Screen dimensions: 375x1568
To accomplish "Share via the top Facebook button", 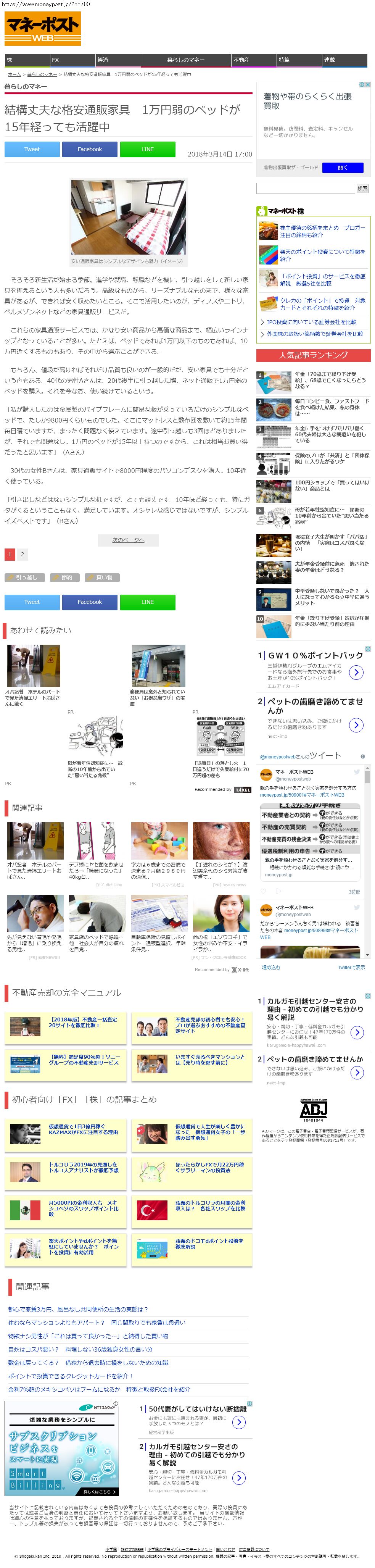I will coord(90,149).
